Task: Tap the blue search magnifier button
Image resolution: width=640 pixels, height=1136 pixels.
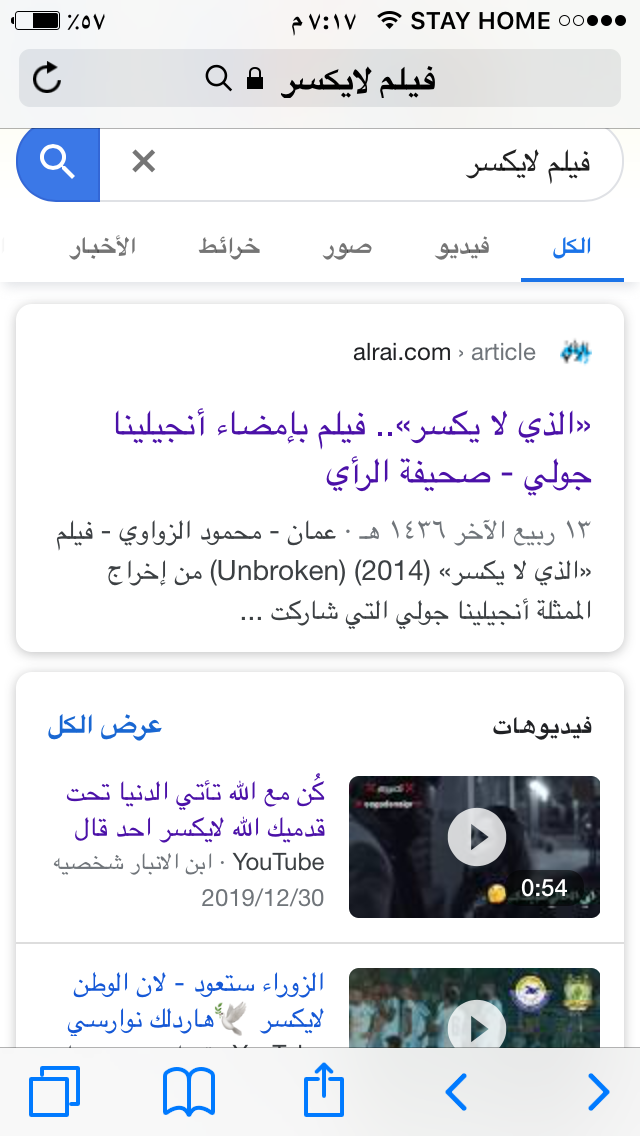Action: (x=59, y=161)
